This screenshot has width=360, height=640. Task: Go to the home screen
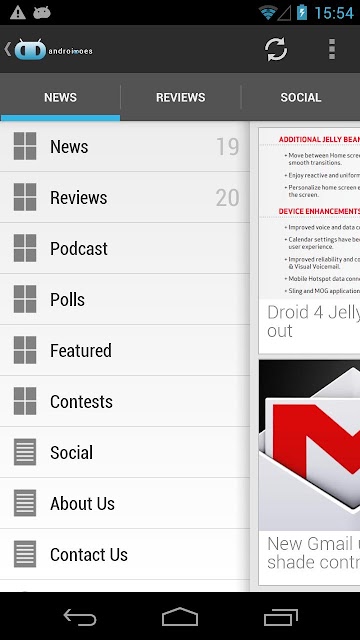(180, 616)
